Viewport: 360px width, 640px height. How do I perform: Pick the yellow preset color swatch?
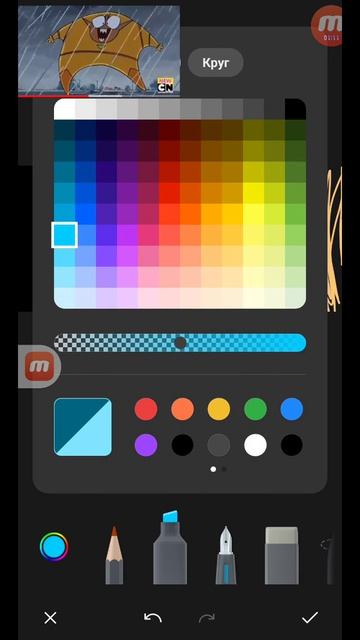219,409
